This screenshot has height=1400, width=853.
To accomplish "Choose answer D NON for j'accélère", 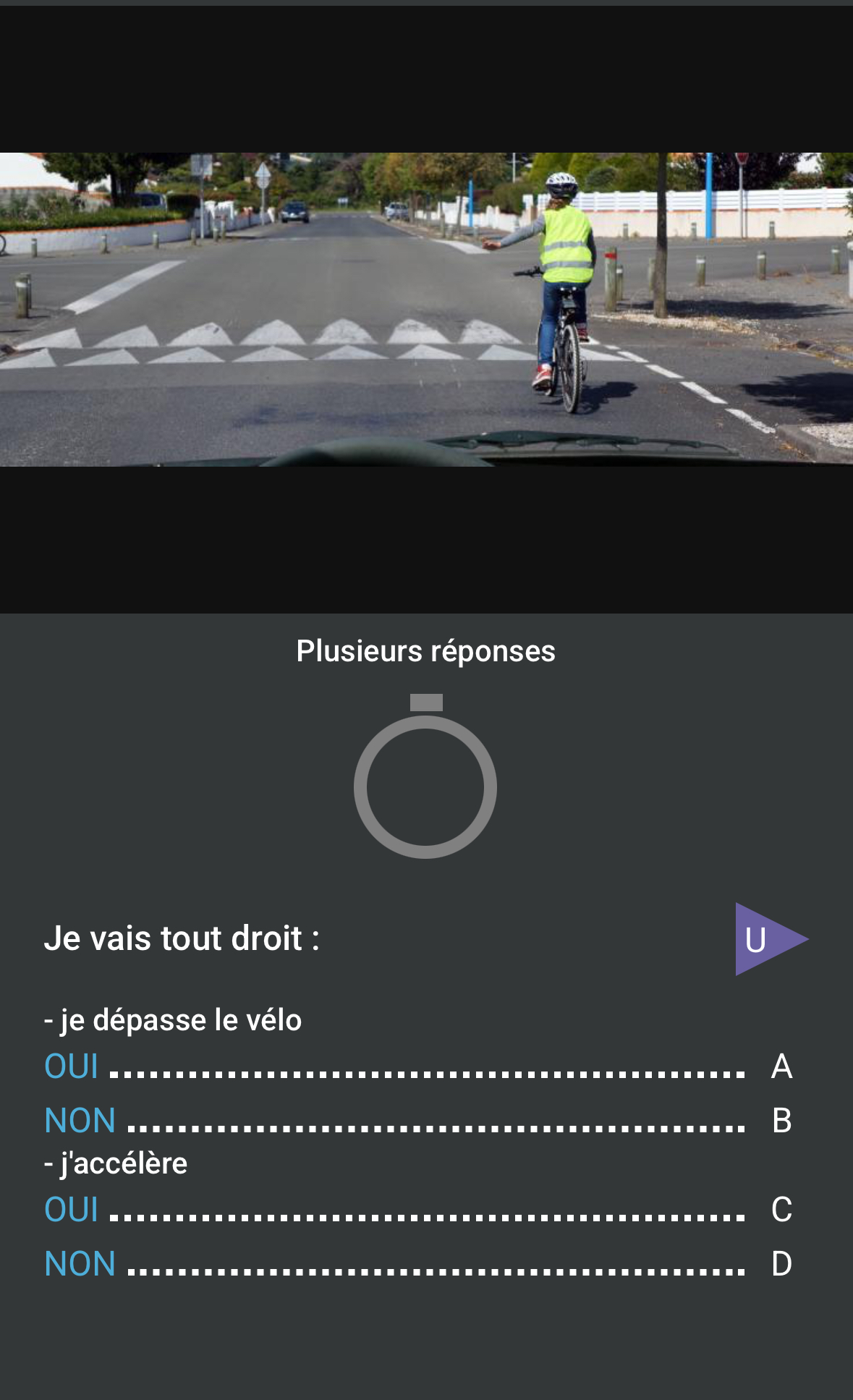I will click(418, 1264).
